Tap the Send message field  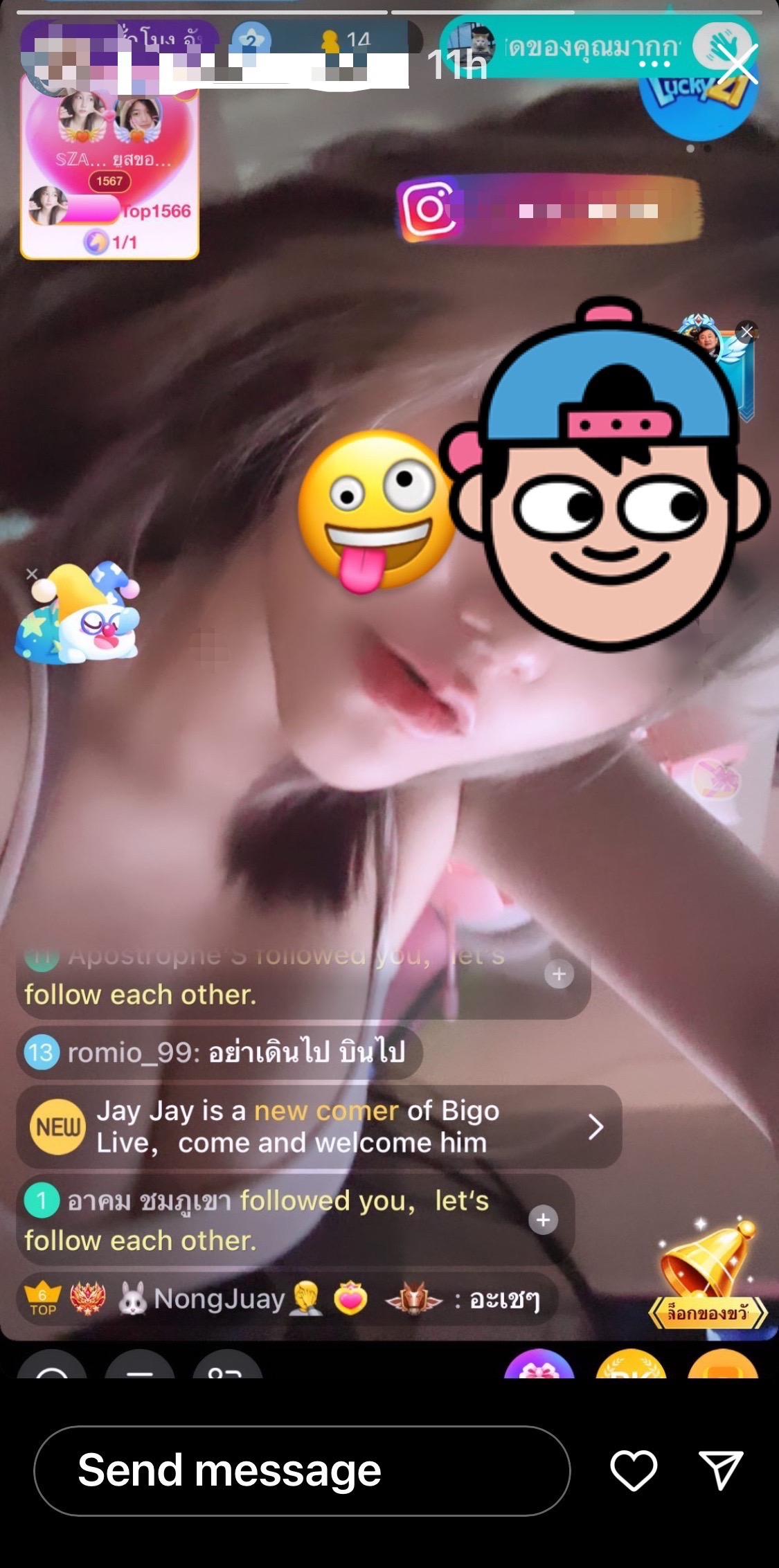pos(301,1470)
